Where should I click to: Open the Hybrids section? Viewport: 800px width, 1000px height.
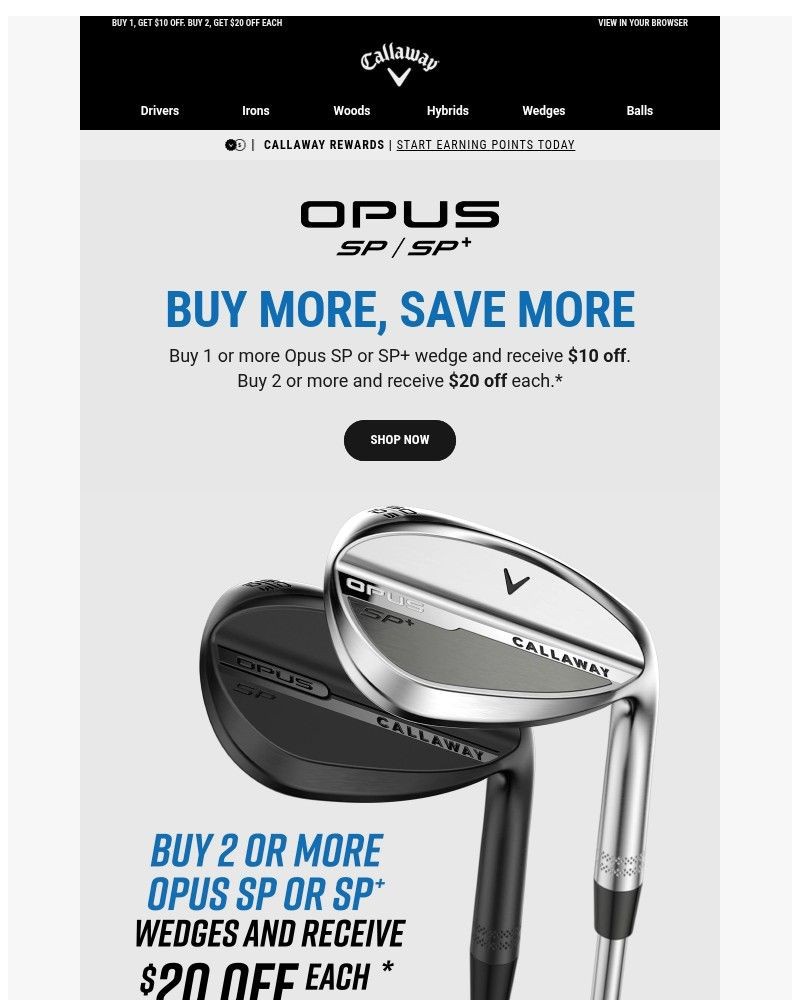447,111
